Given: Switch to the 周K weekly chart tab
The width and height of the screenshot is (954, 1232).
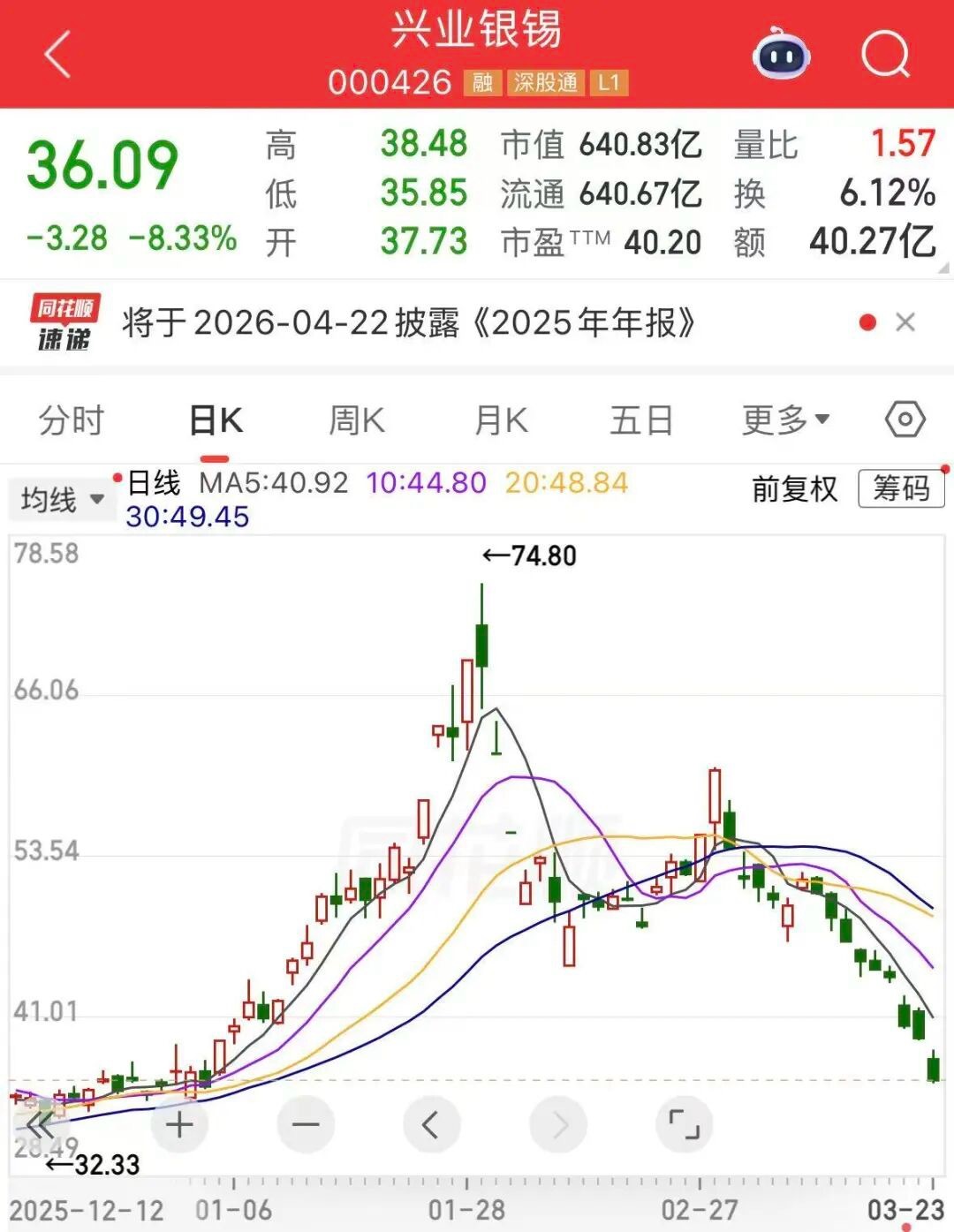Looking at the screenshot, I should (356, 420).
